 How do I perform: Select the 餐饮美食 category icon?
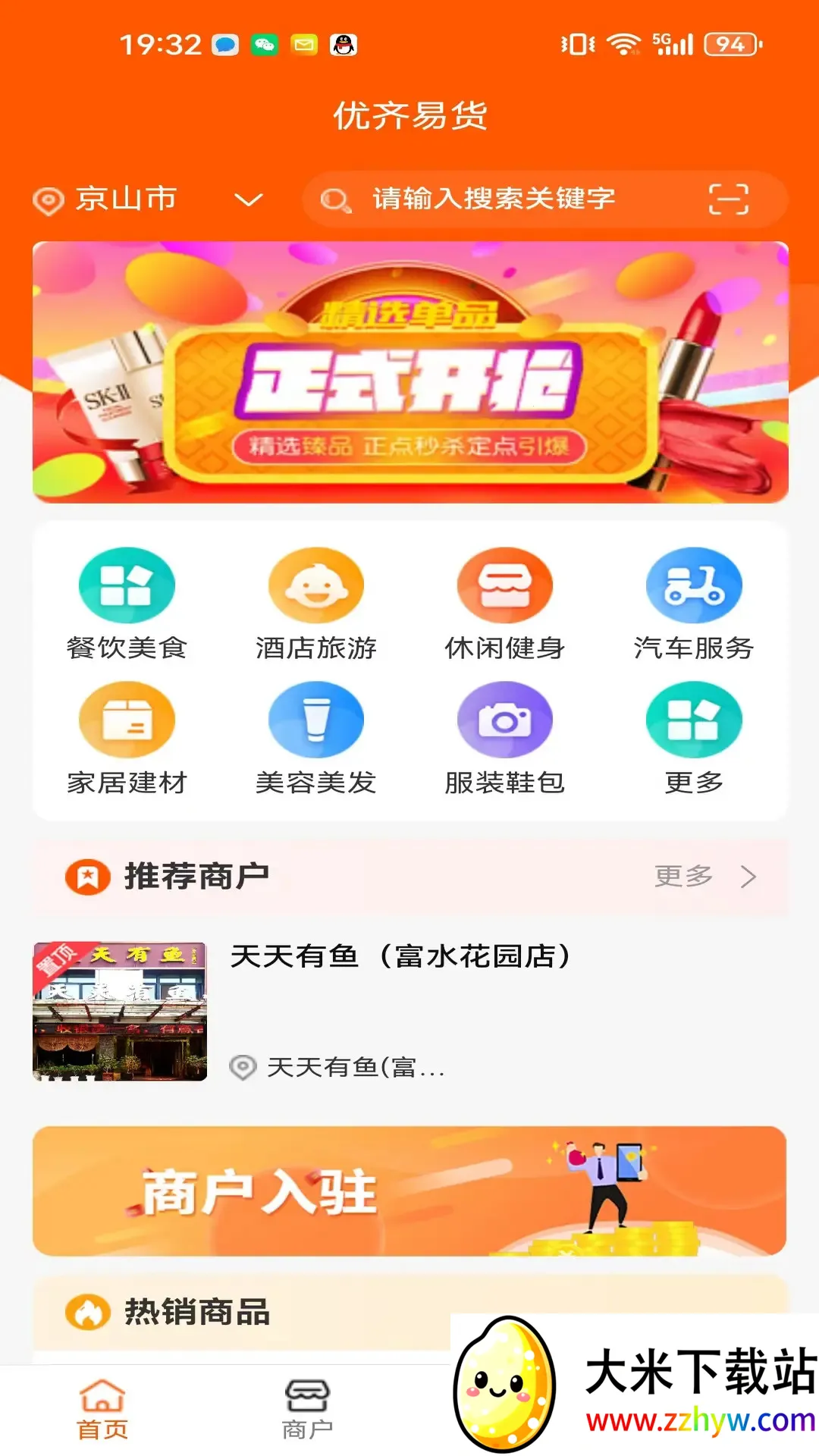(x=127, y=585)
